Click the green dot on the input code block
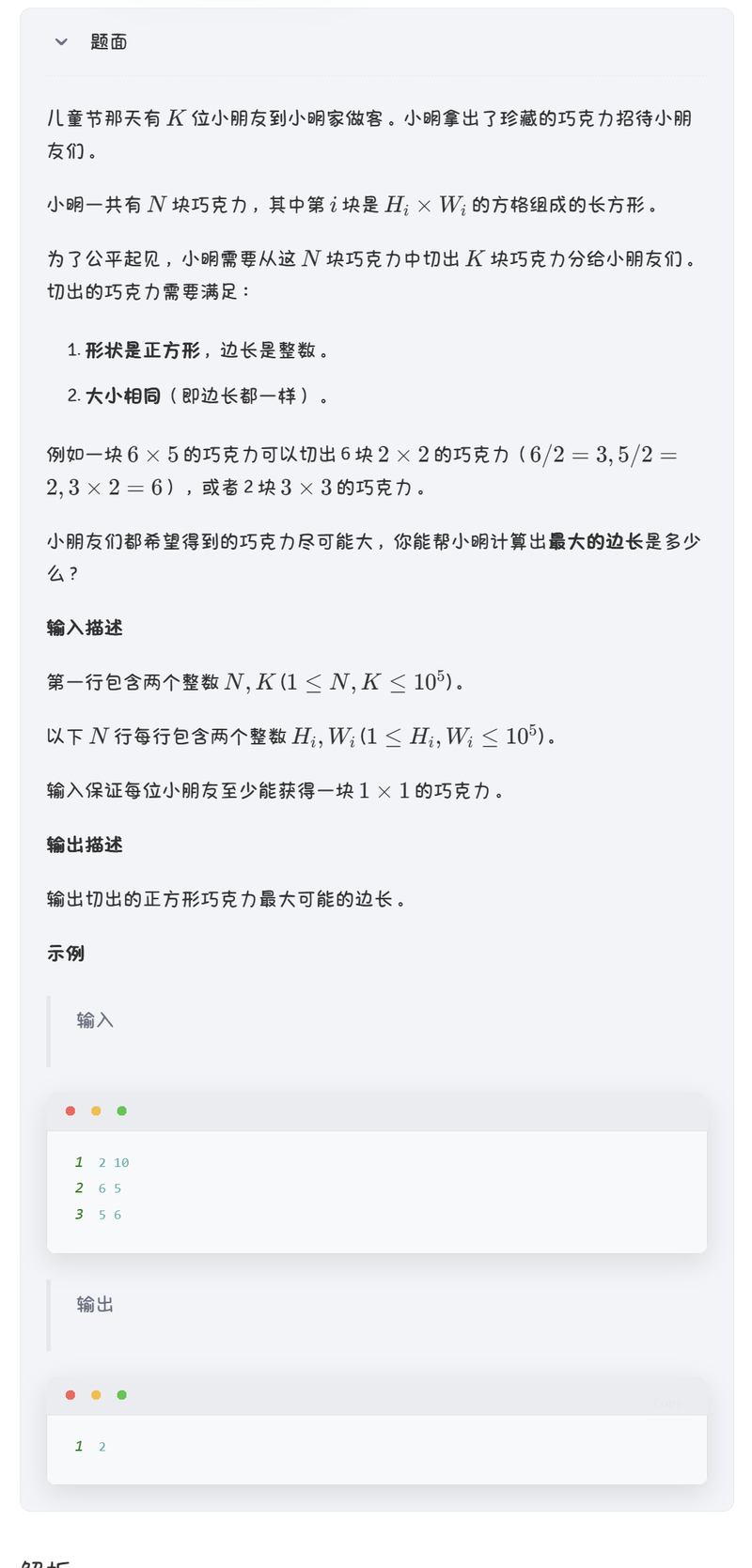Screen dimensions: 752x1568 tap(121, 1110)
